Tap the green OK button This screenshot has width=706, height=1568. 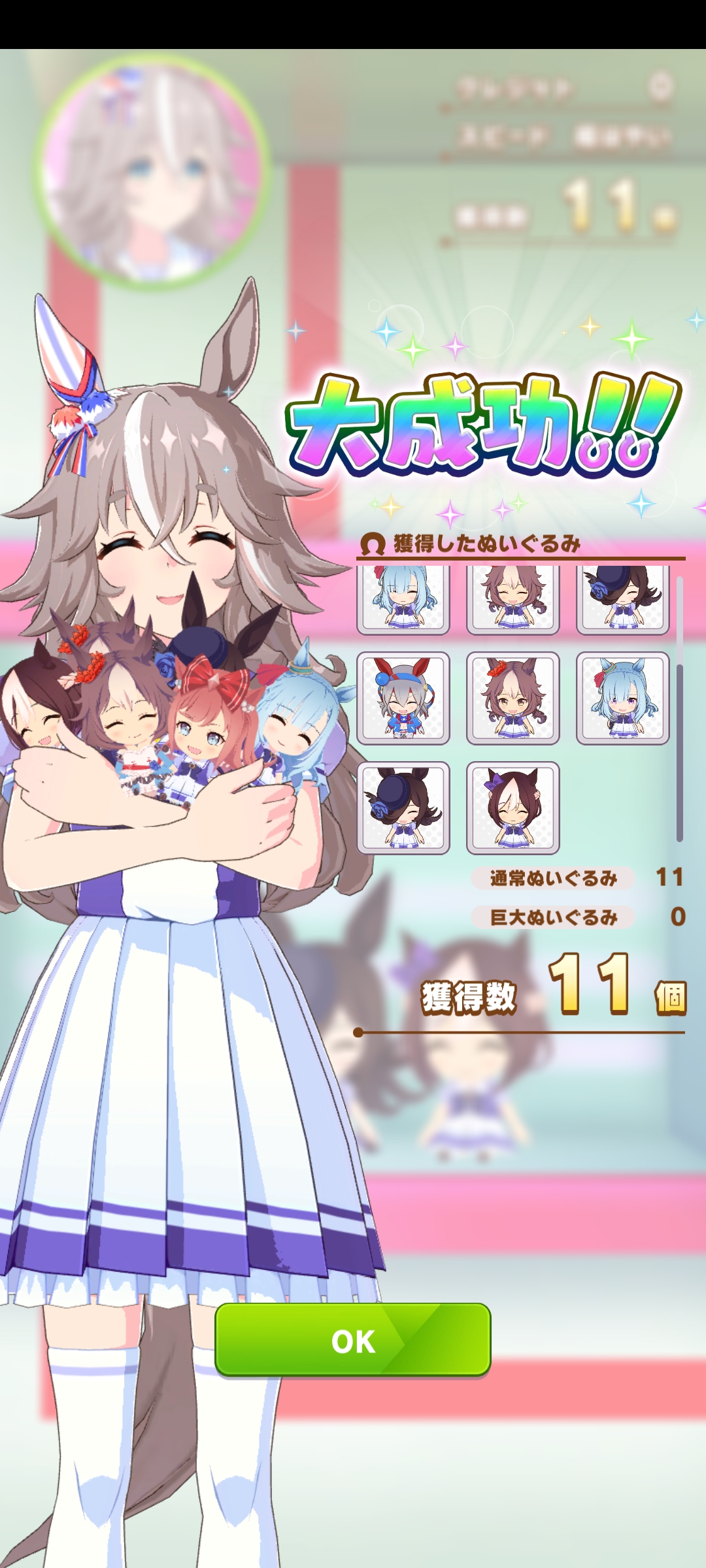coord(353,1341)
